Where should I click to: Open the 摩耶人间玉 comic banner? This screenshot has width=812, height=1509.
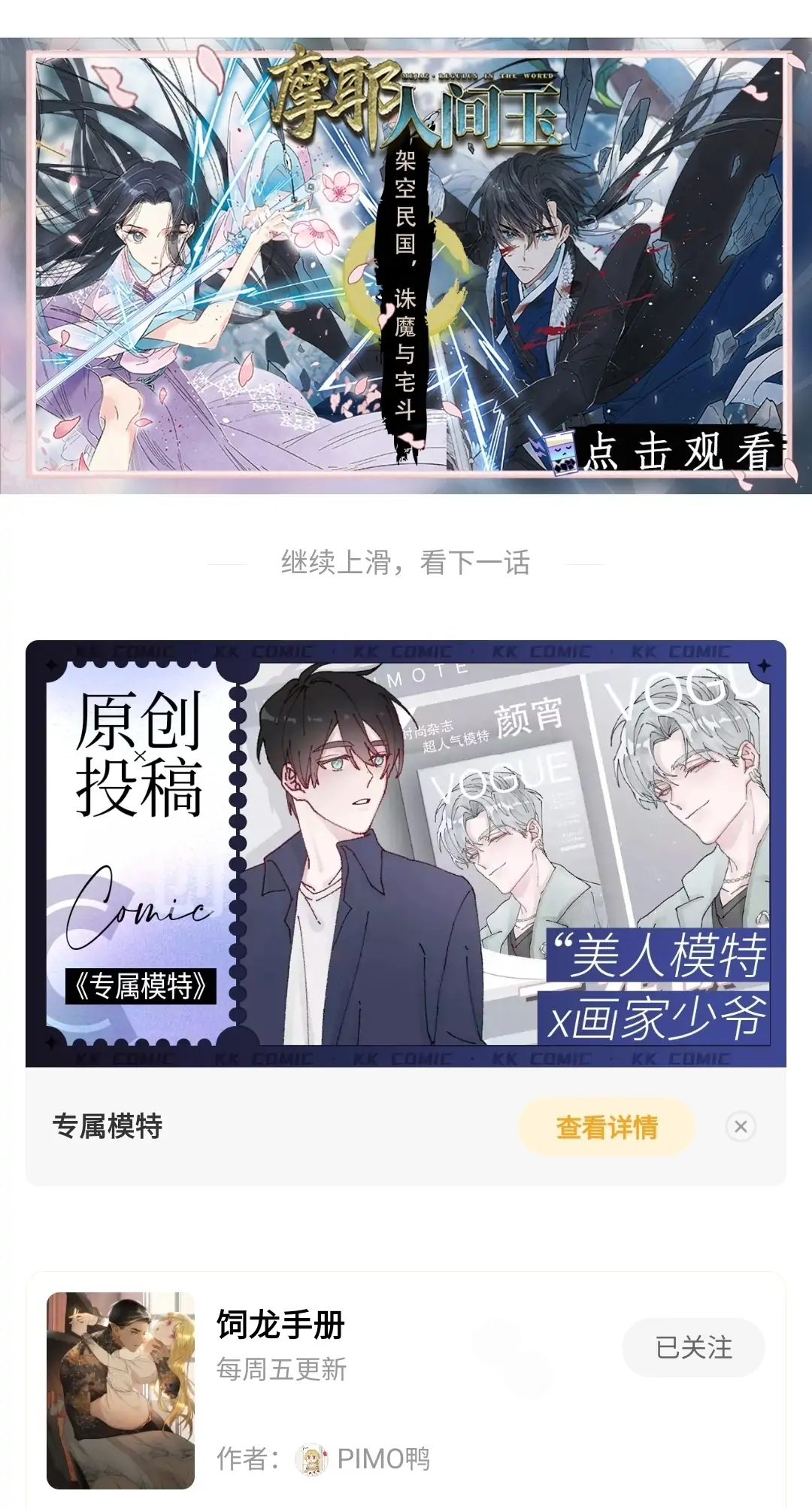(x=406, y=265)
